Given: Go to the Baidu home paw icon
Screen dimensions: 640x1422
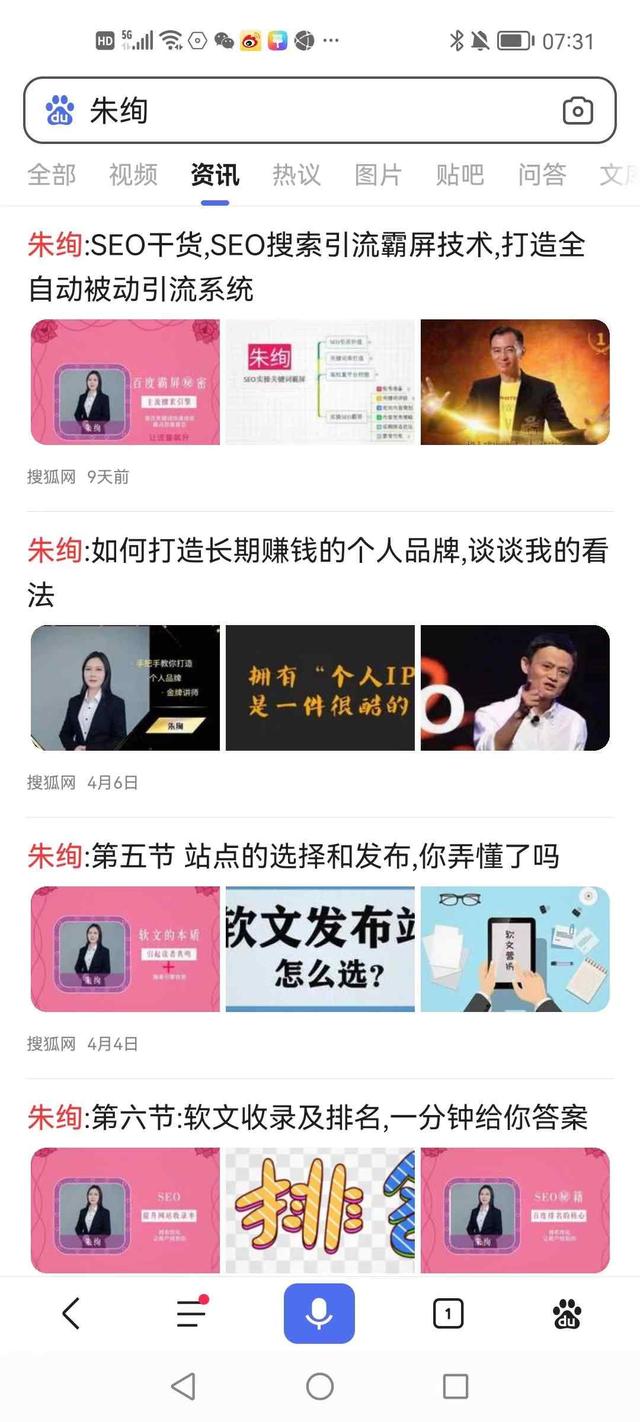Looking at the screenshot, I should pos(567,1313).
